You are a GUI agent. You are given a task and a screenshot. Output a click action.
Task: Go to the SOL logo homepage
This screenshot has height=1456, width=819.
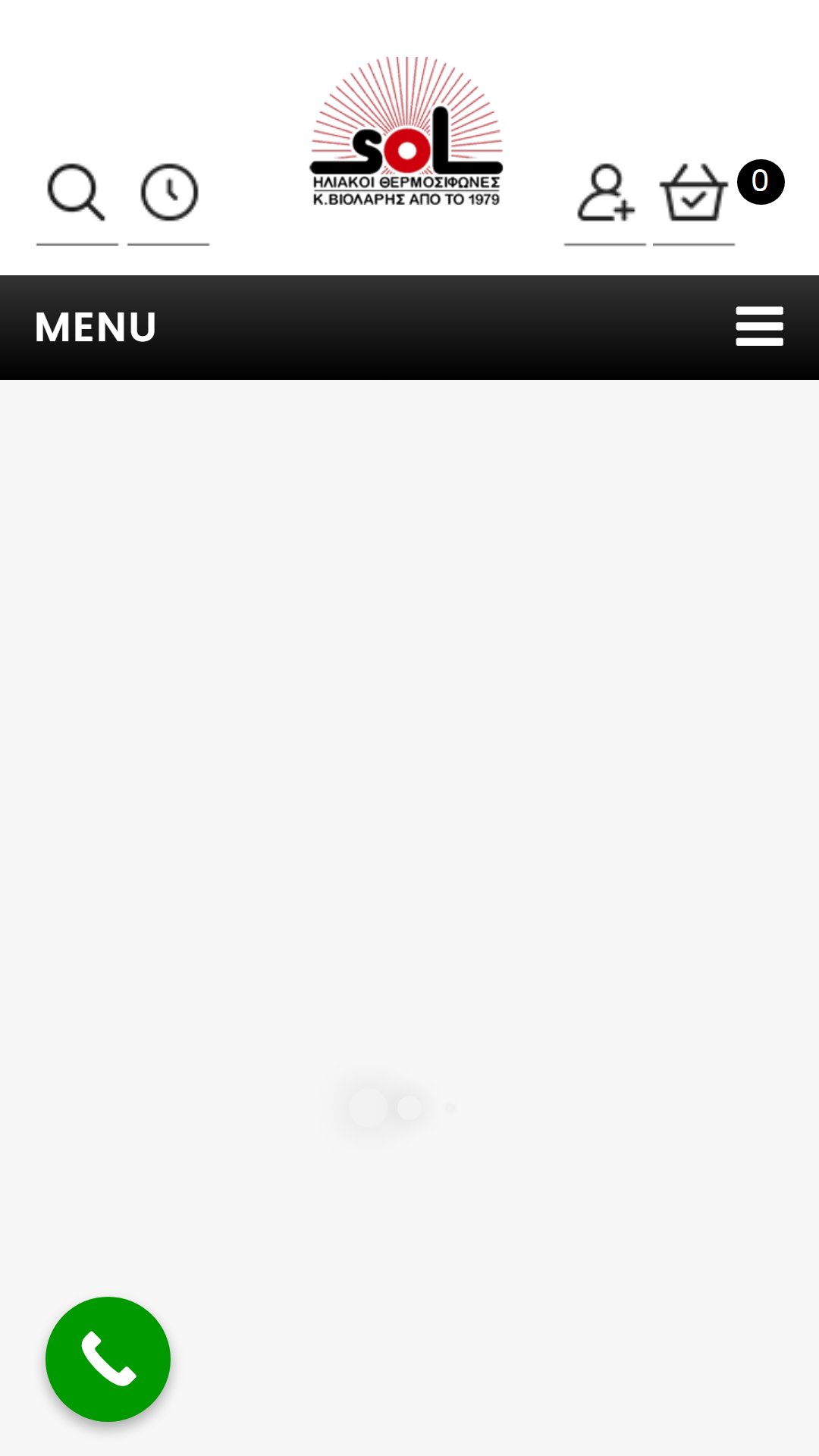tap(406, 132)
